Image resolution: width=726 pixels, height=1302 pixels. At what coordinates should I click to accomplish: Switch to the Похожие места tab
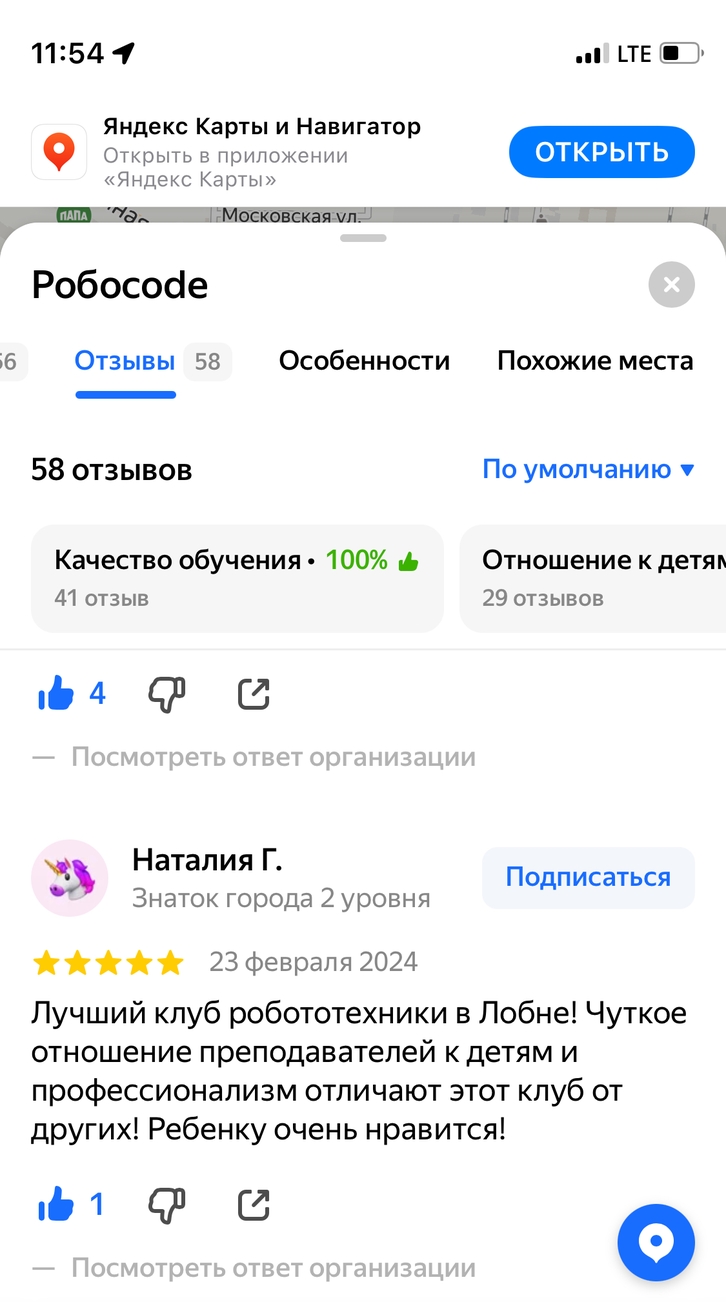coord(595,361)
